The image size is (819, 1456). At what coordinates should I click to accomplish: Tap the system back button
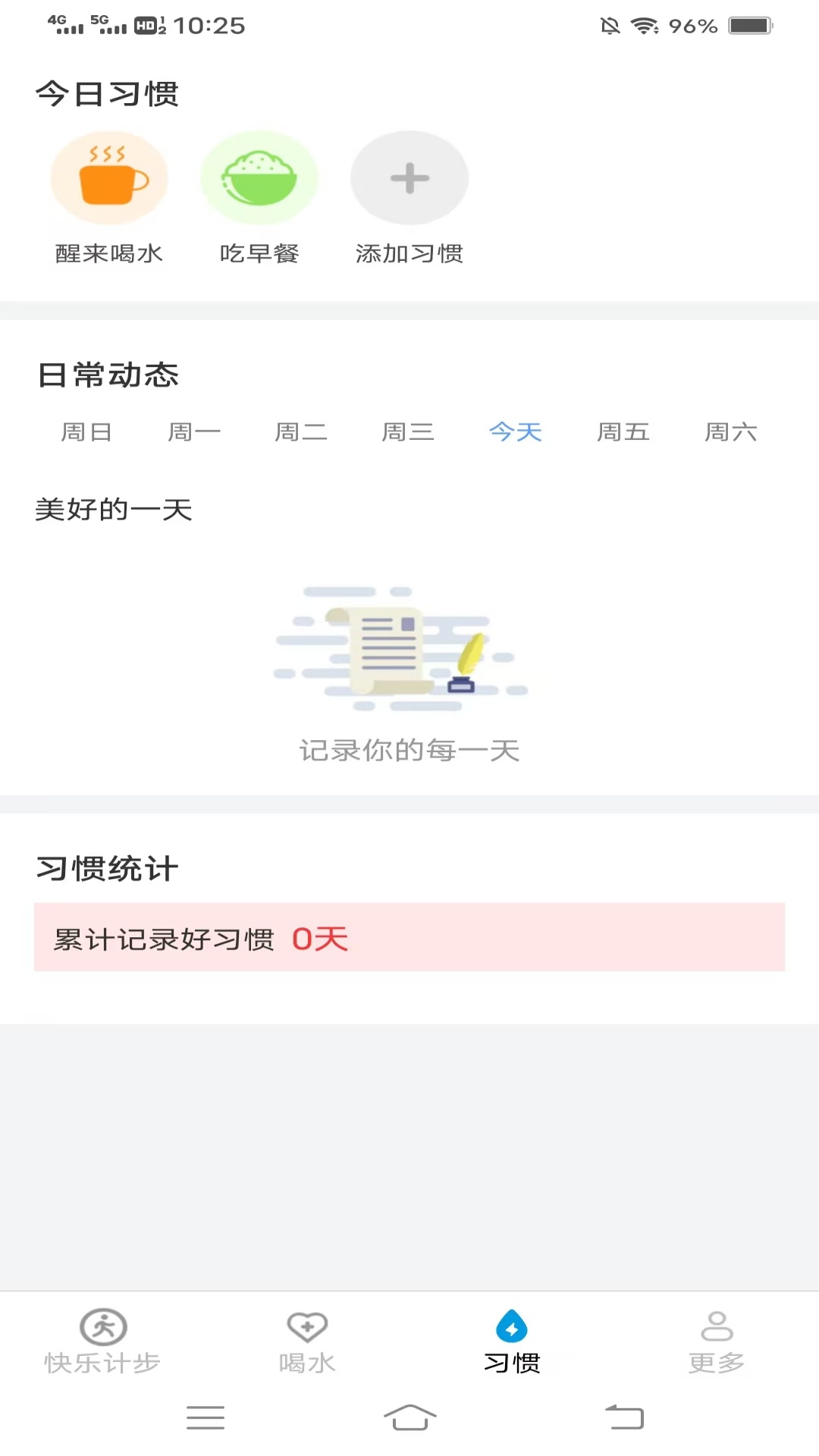(624, 1417)
